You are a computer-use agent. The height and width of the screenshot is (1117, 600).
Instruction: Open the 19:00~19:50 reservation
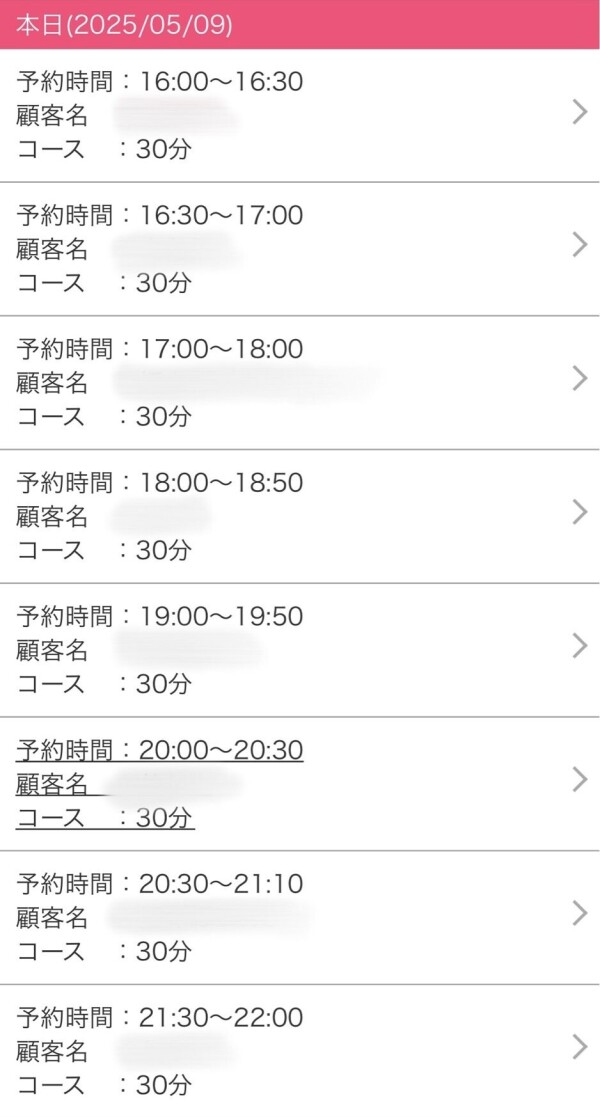[300, 650]
